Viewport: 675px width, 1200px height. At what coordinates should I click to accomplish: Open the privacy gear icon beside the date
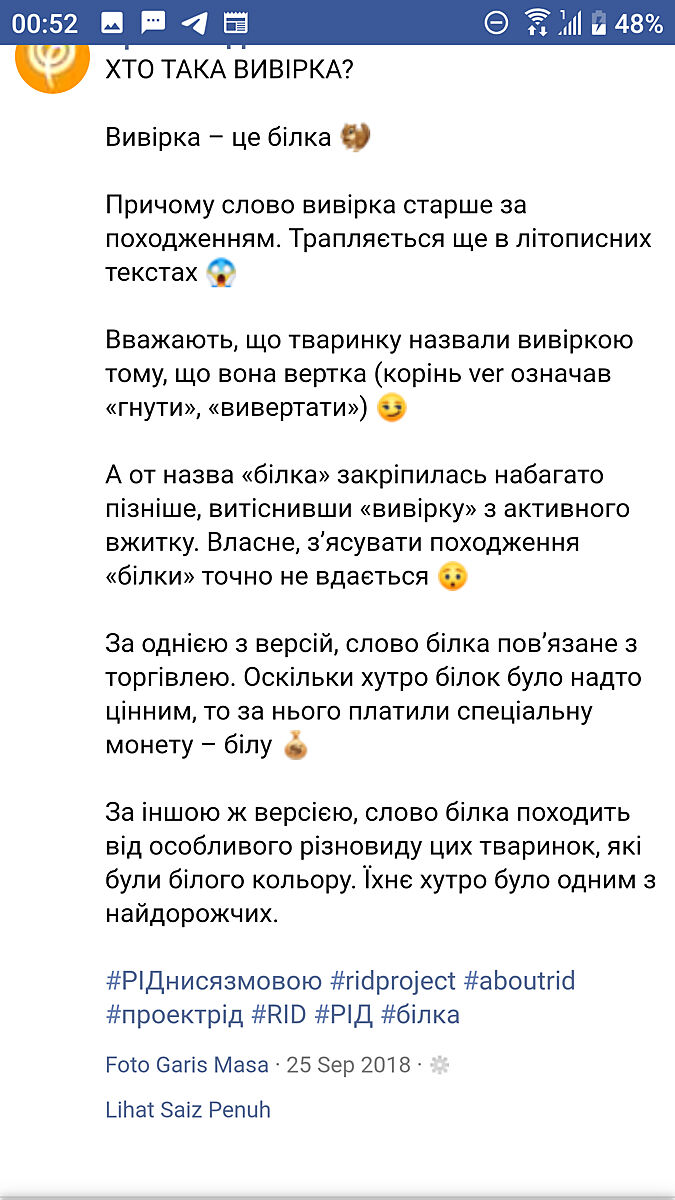[x=439, y=1065]
